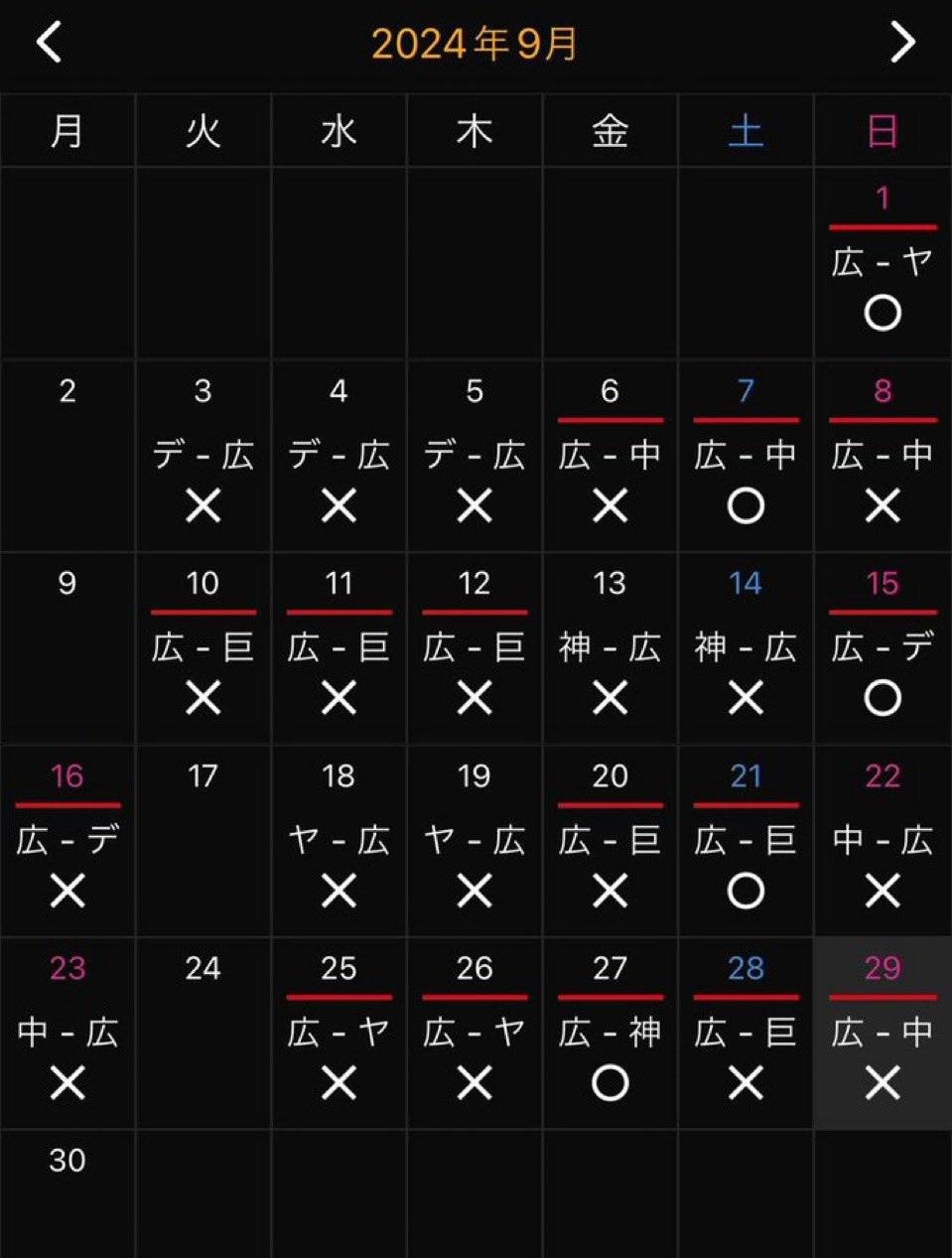
Task: Select September 30 date
Action: tap(68, 1191)
